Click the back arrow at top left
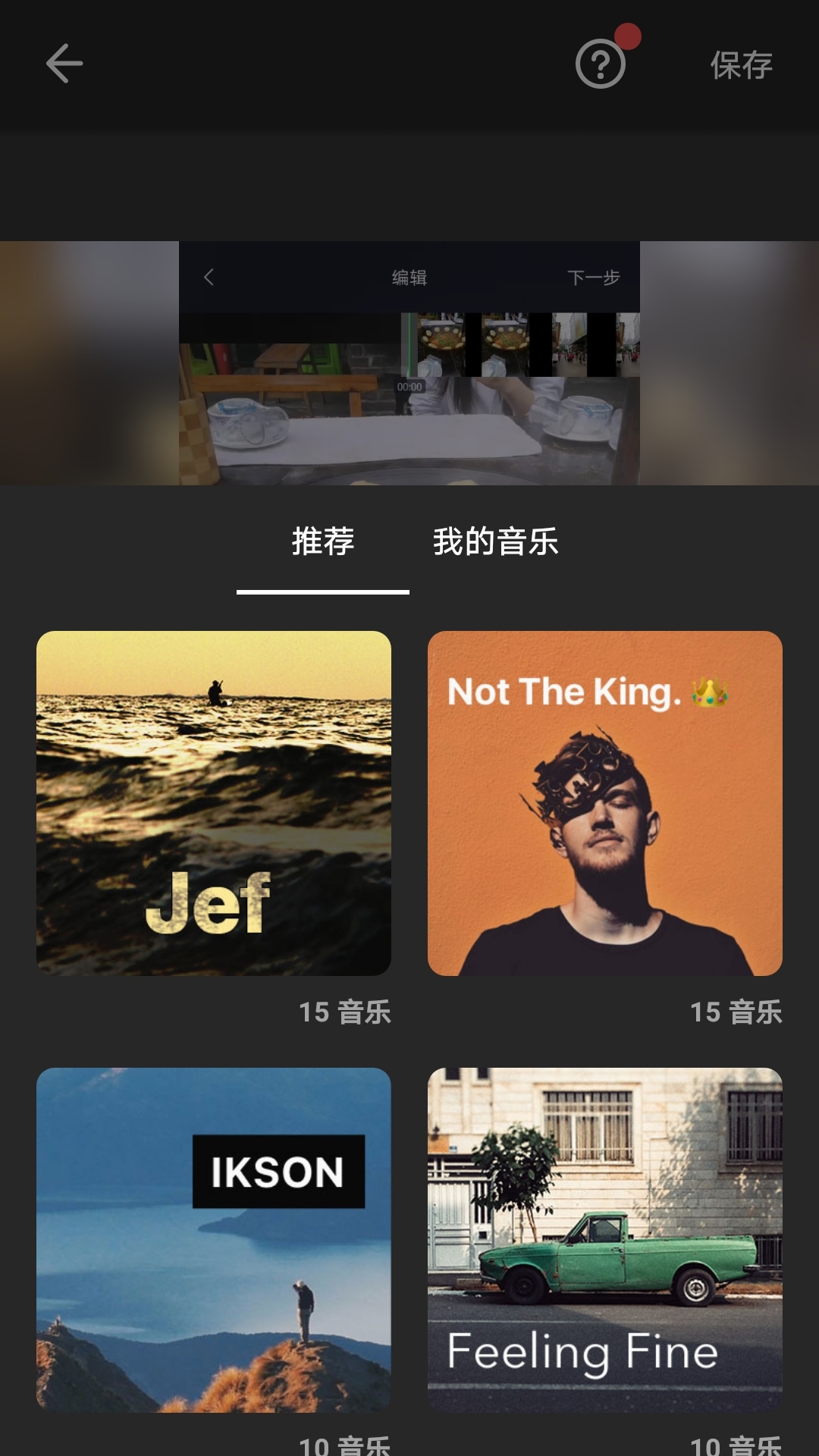Viewport: 819px width, 1456px height. (63, 63)
